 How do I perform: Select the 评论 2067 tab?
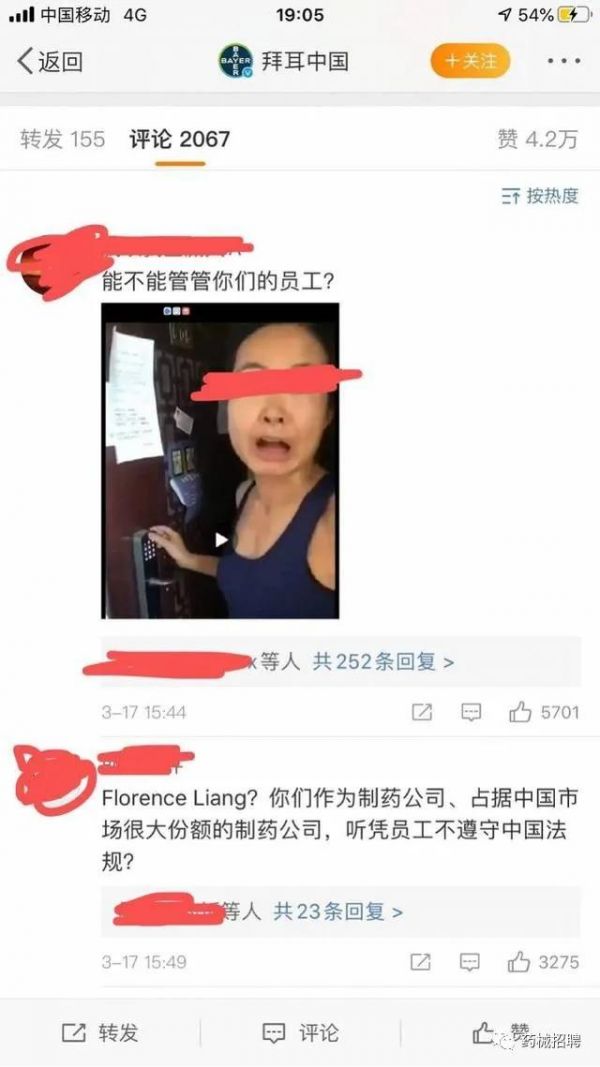pos(180,139)
